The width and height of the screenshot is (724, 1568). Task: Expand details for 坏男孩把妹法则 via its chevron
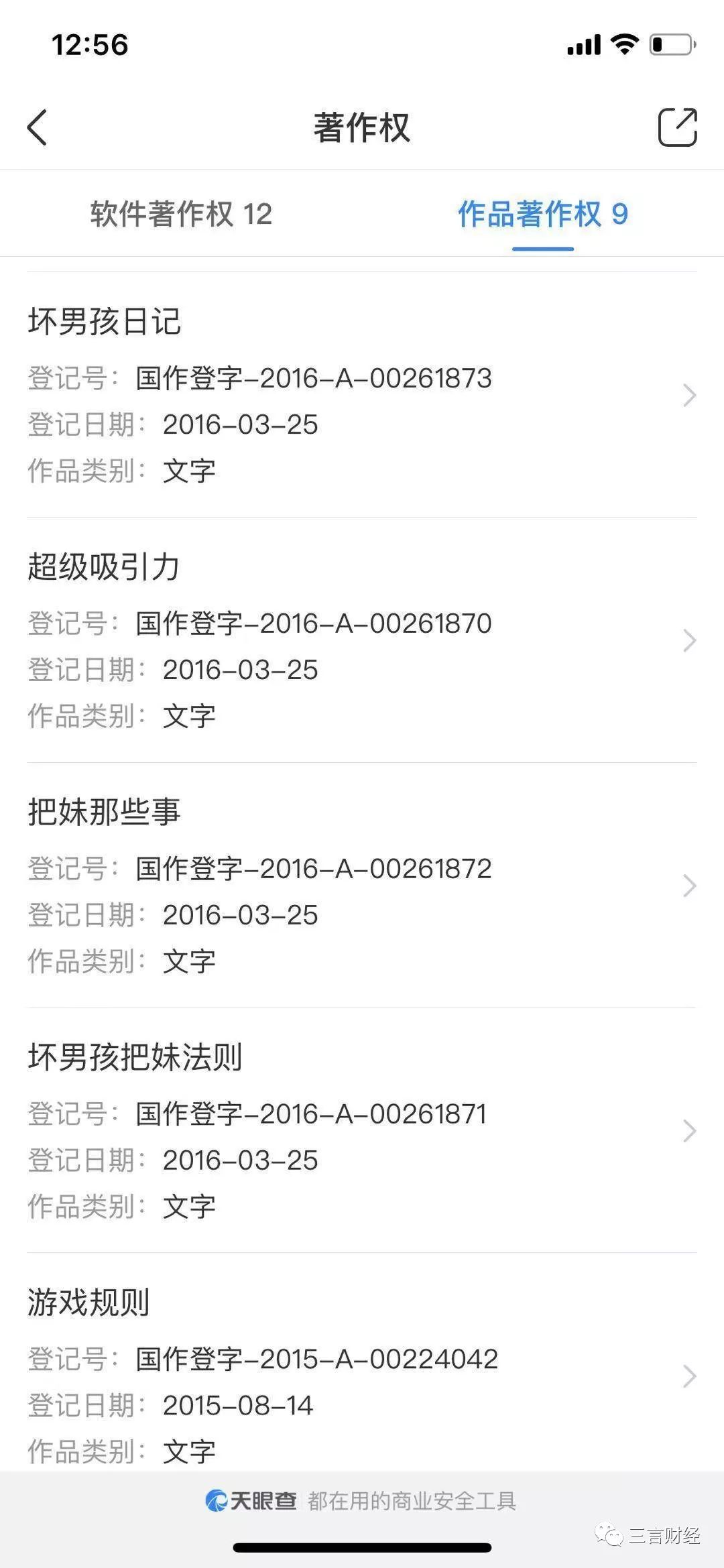click(689, 1131)
